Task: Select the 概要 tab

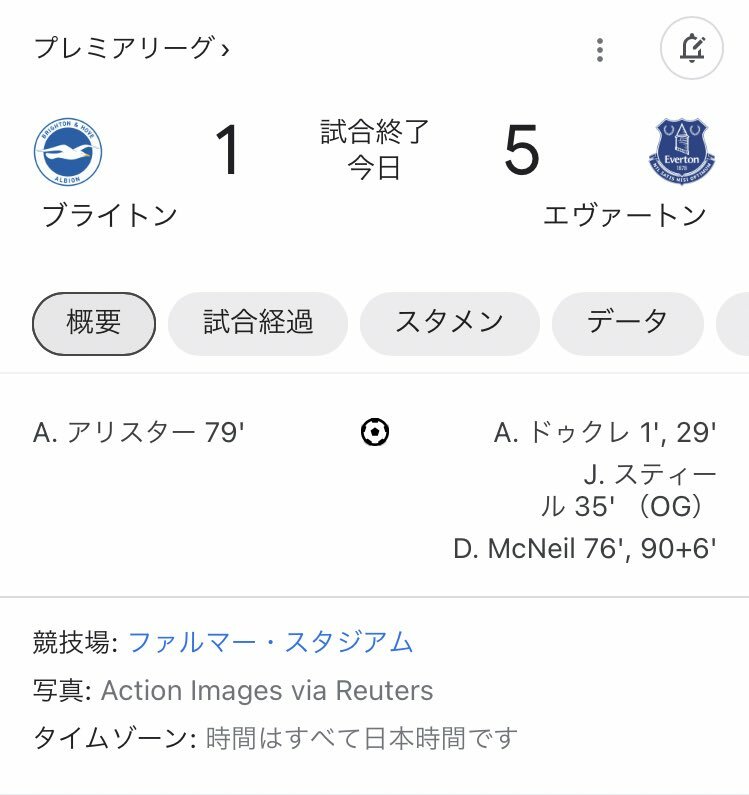Action: pyautogui.click(x=94, y=322)
